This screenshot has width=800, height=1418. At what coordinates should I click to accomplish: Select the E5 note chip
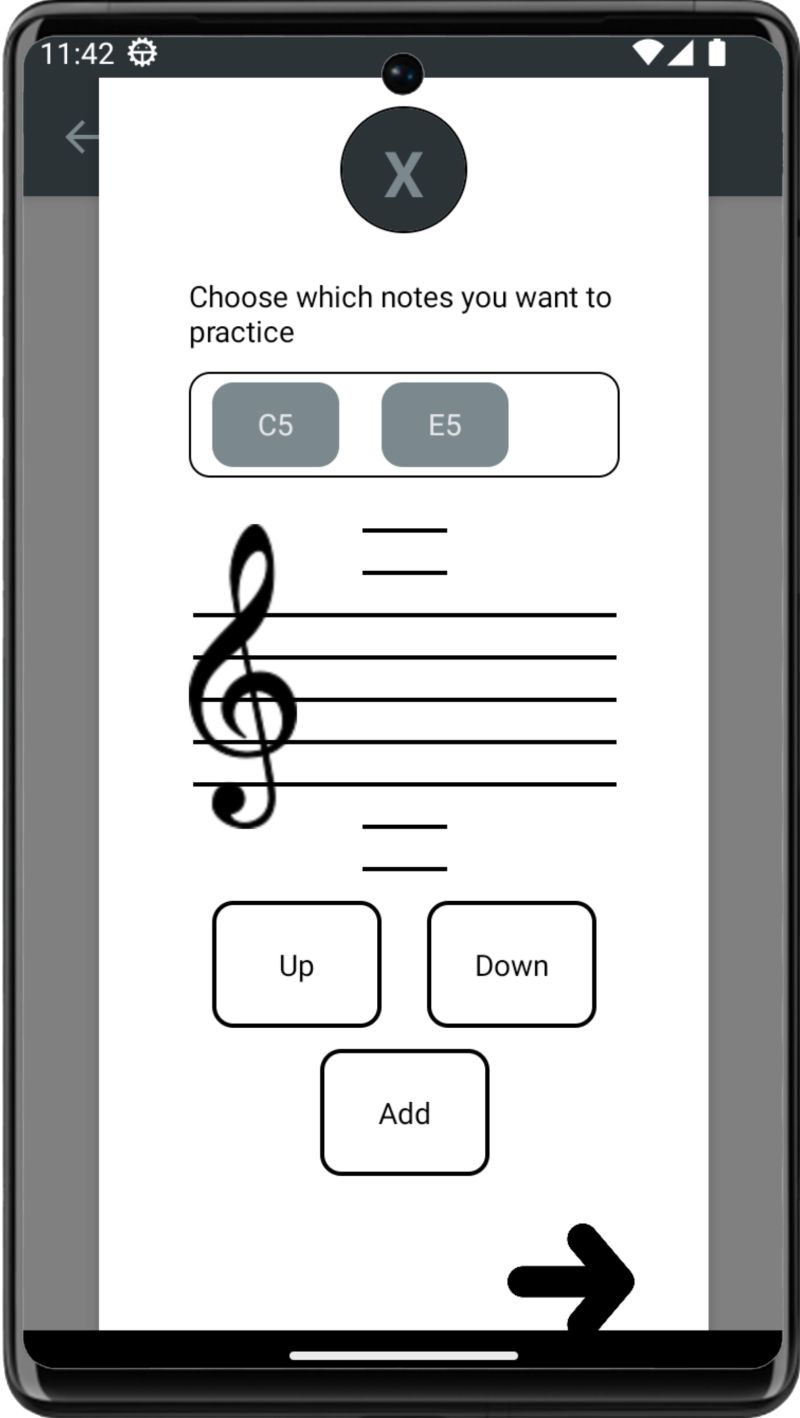(x=444, y=425)
